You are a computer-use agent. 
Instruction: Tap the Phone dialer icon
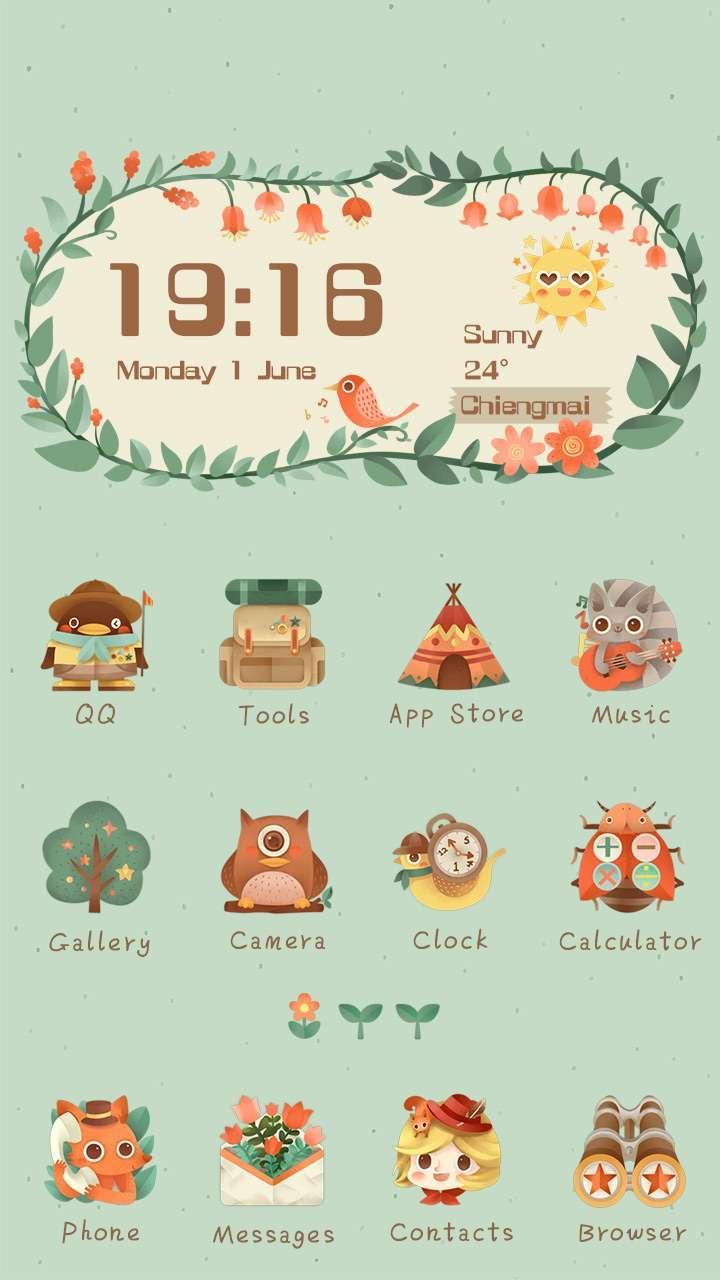(x=97, y=1150)
